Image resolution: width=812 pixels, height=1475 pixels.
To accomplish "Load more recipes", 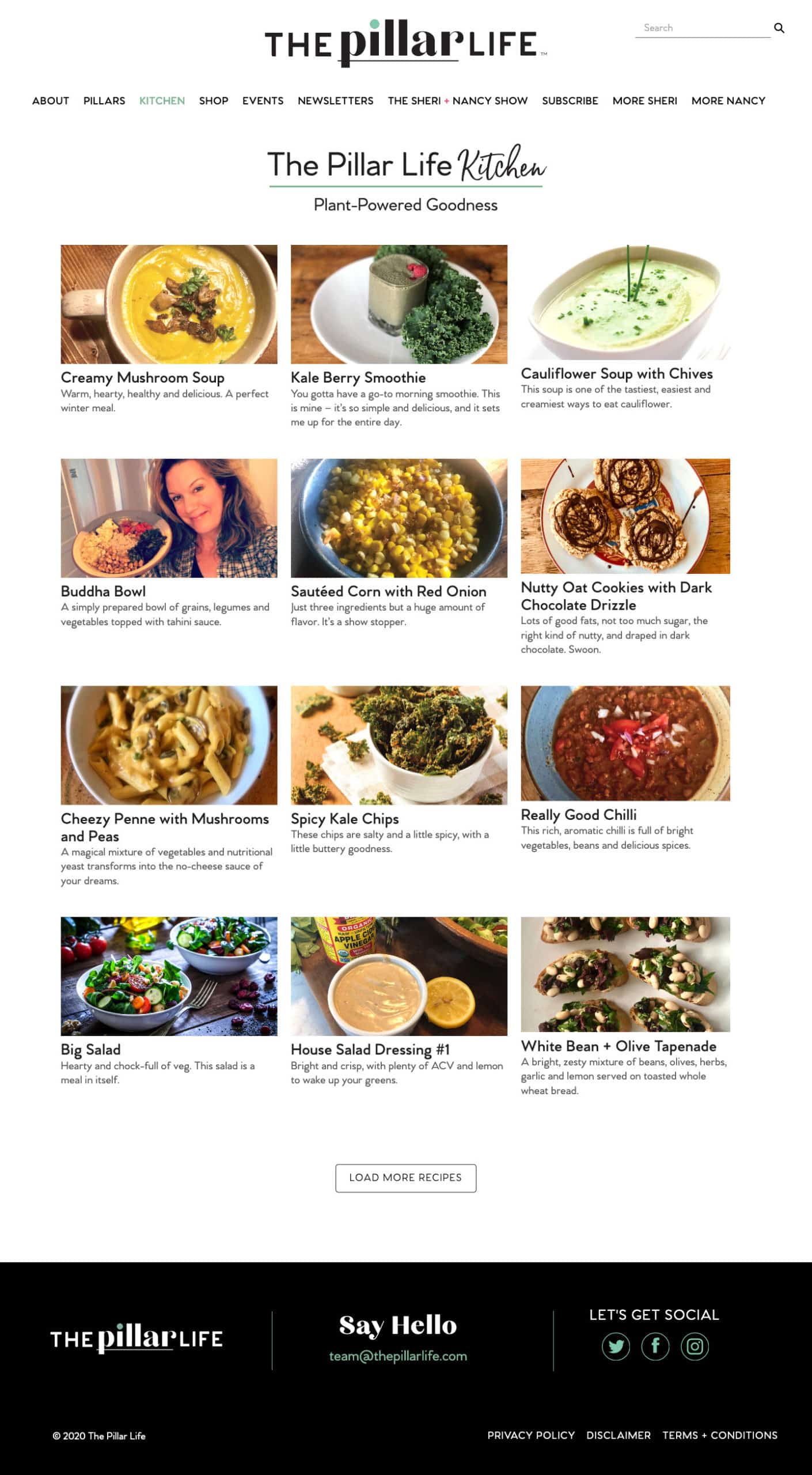I will point(406,1178).
